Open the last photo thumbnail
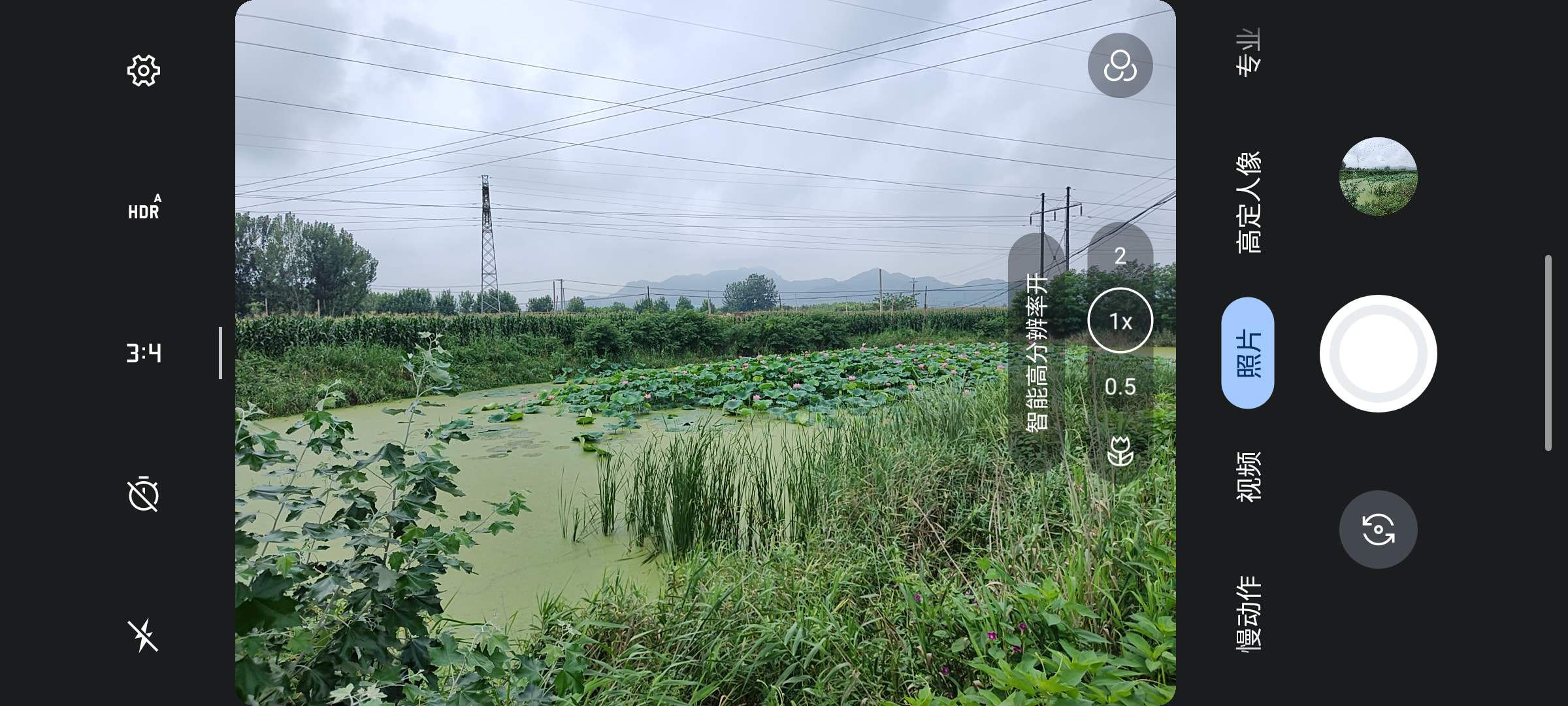Viewport: 1568px width, 706px height. pyautogui.click(x=1378, y=176)
